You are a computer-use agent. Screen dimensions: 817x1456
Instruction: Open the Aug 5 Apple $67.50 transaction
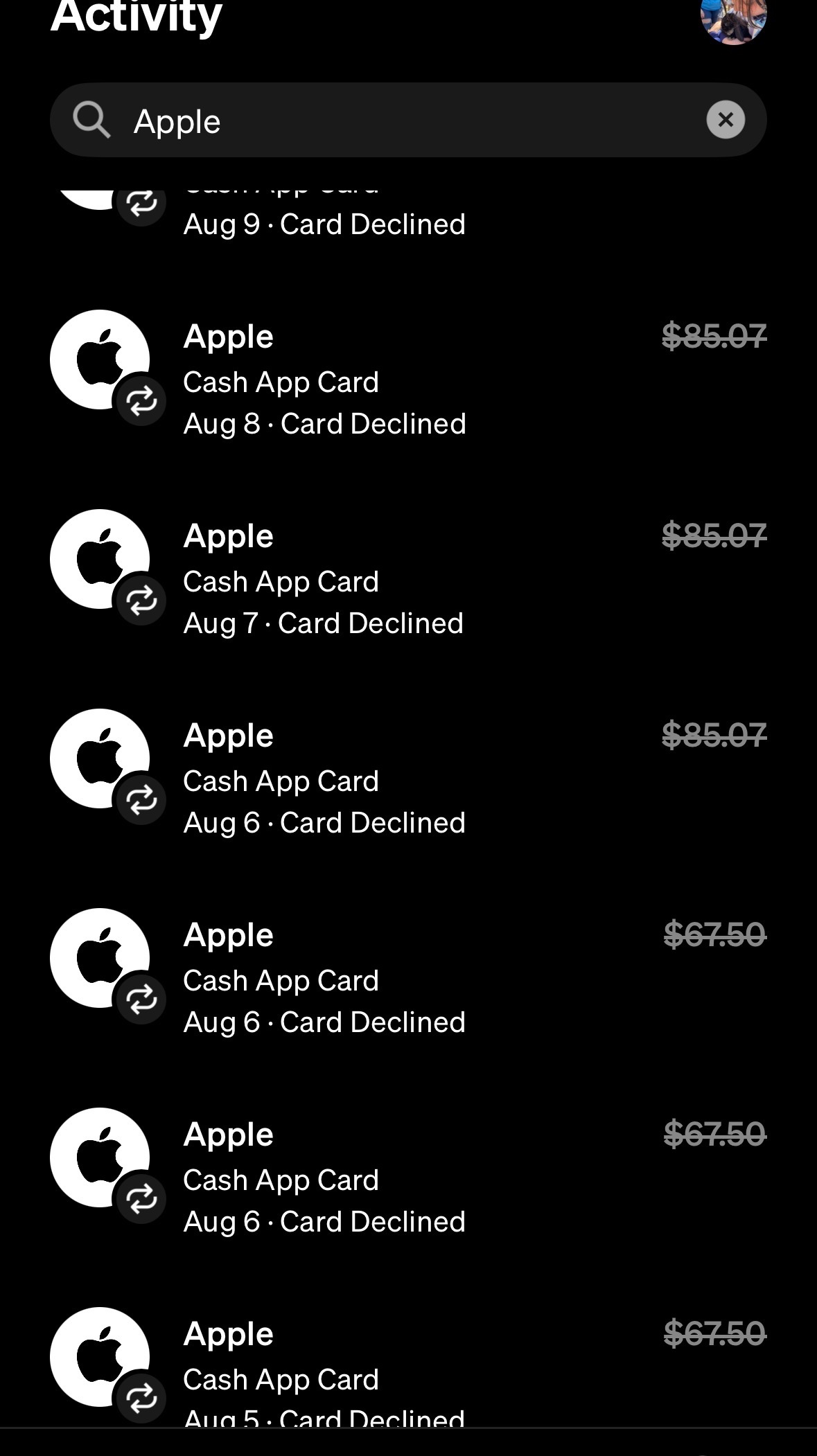point(407,1369)
